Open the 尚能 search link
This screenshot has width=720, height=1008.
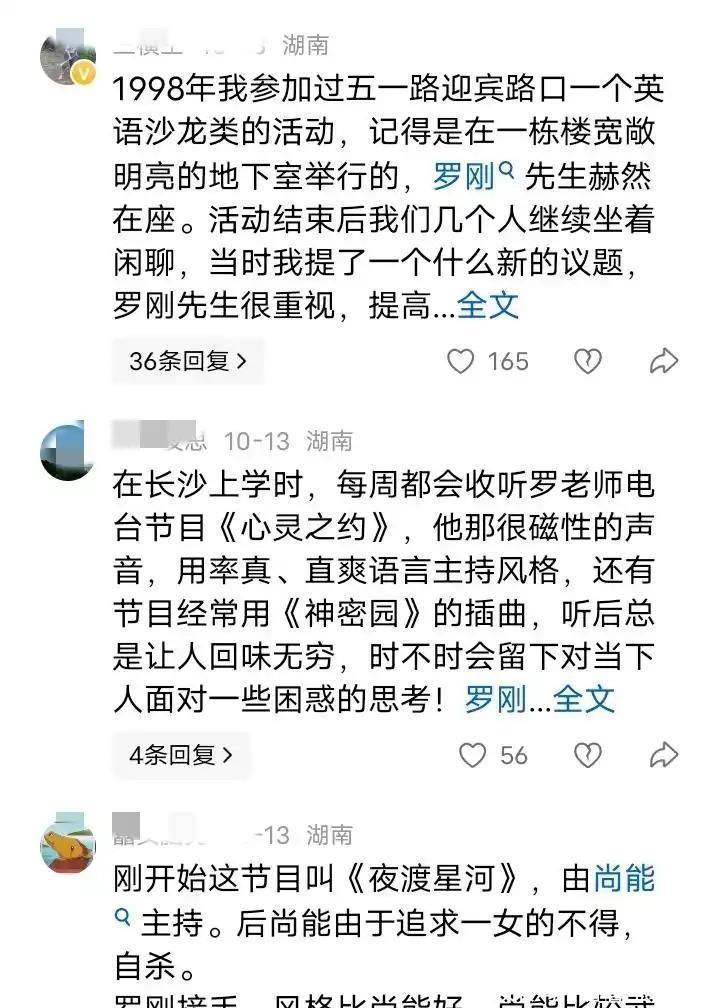(x=624, y=878)
